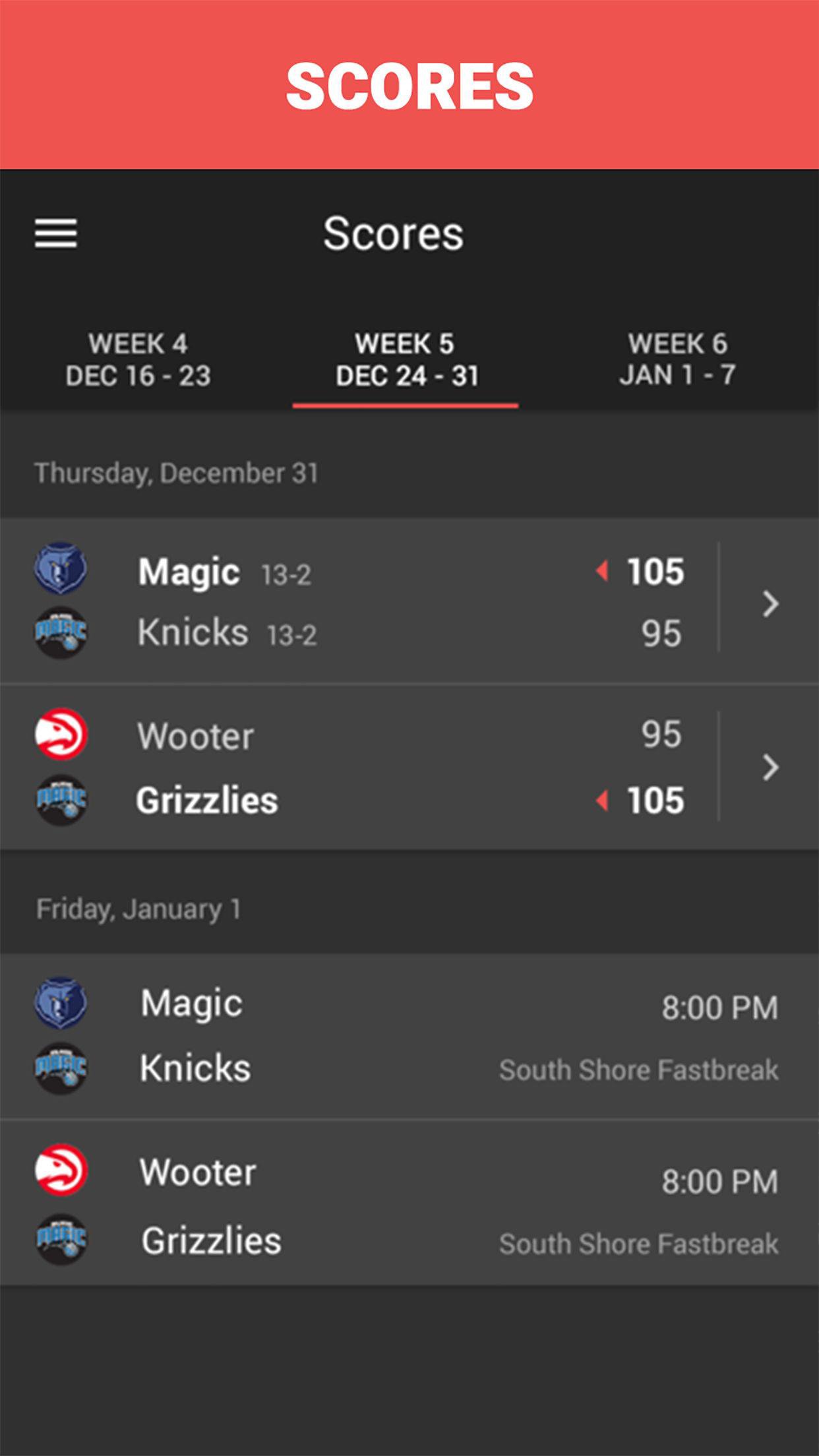Click the red winner indicator beside 105

[601, 572]
